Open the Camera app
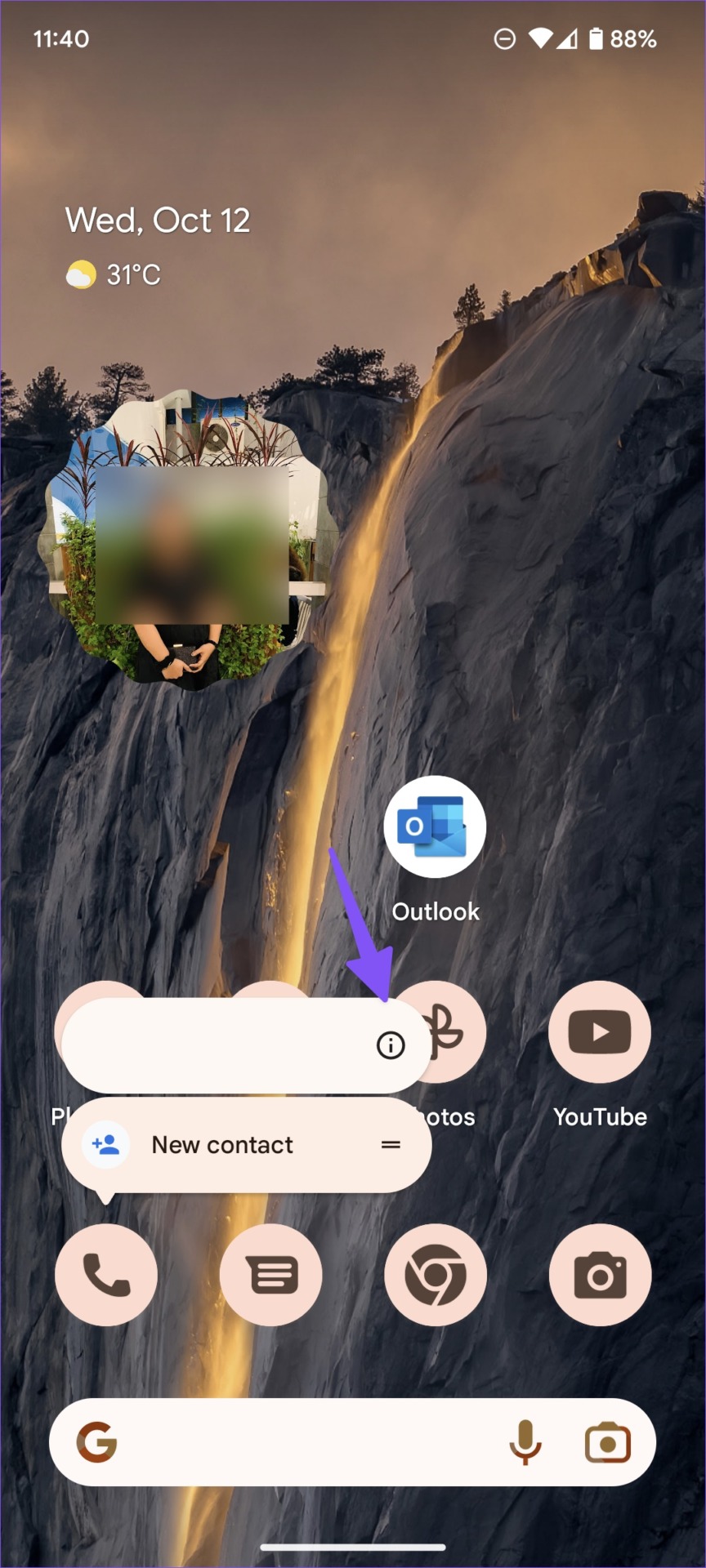The width and height of the screenshot is (706, 1568). pyautogui.click(x=600, y=1275)
